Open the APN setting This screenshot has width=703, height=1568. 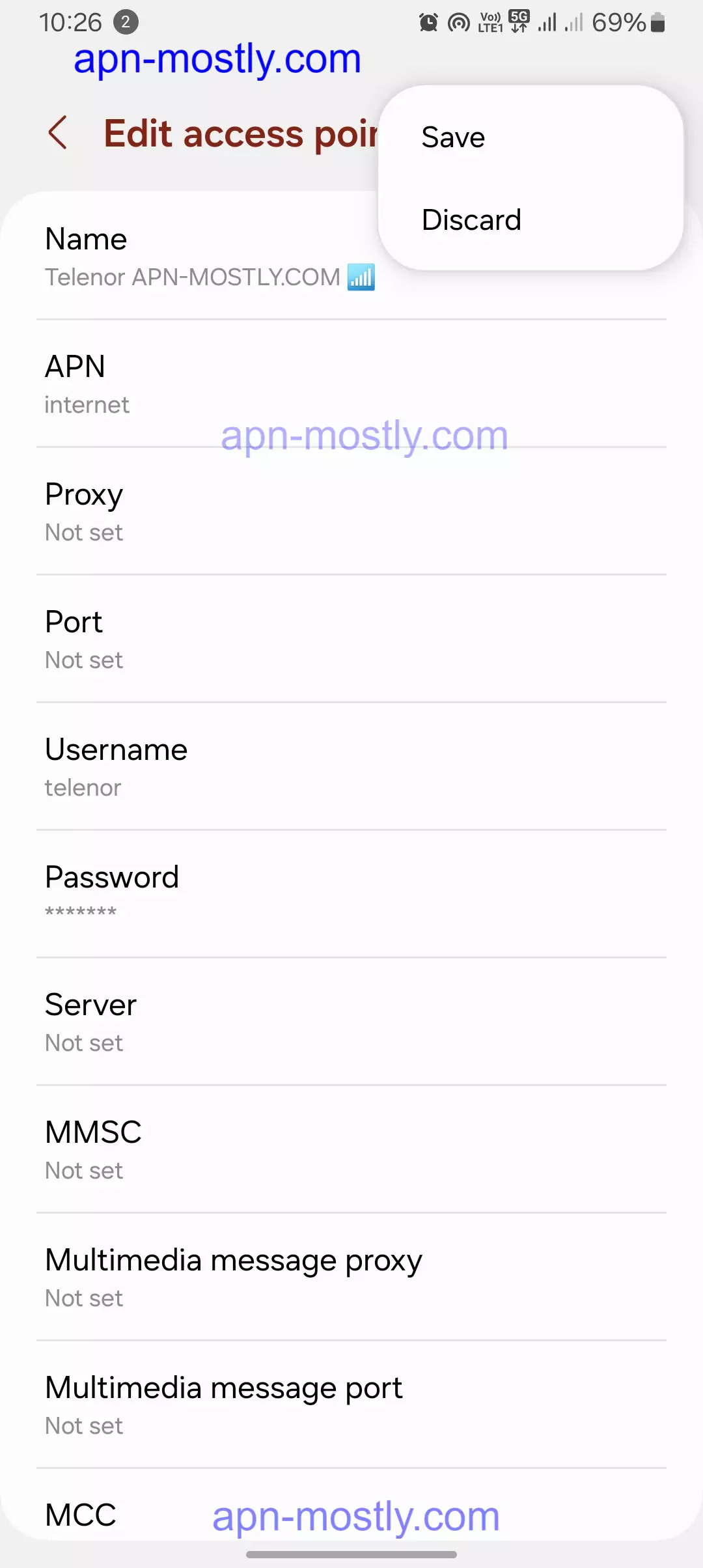pos(351,384)
